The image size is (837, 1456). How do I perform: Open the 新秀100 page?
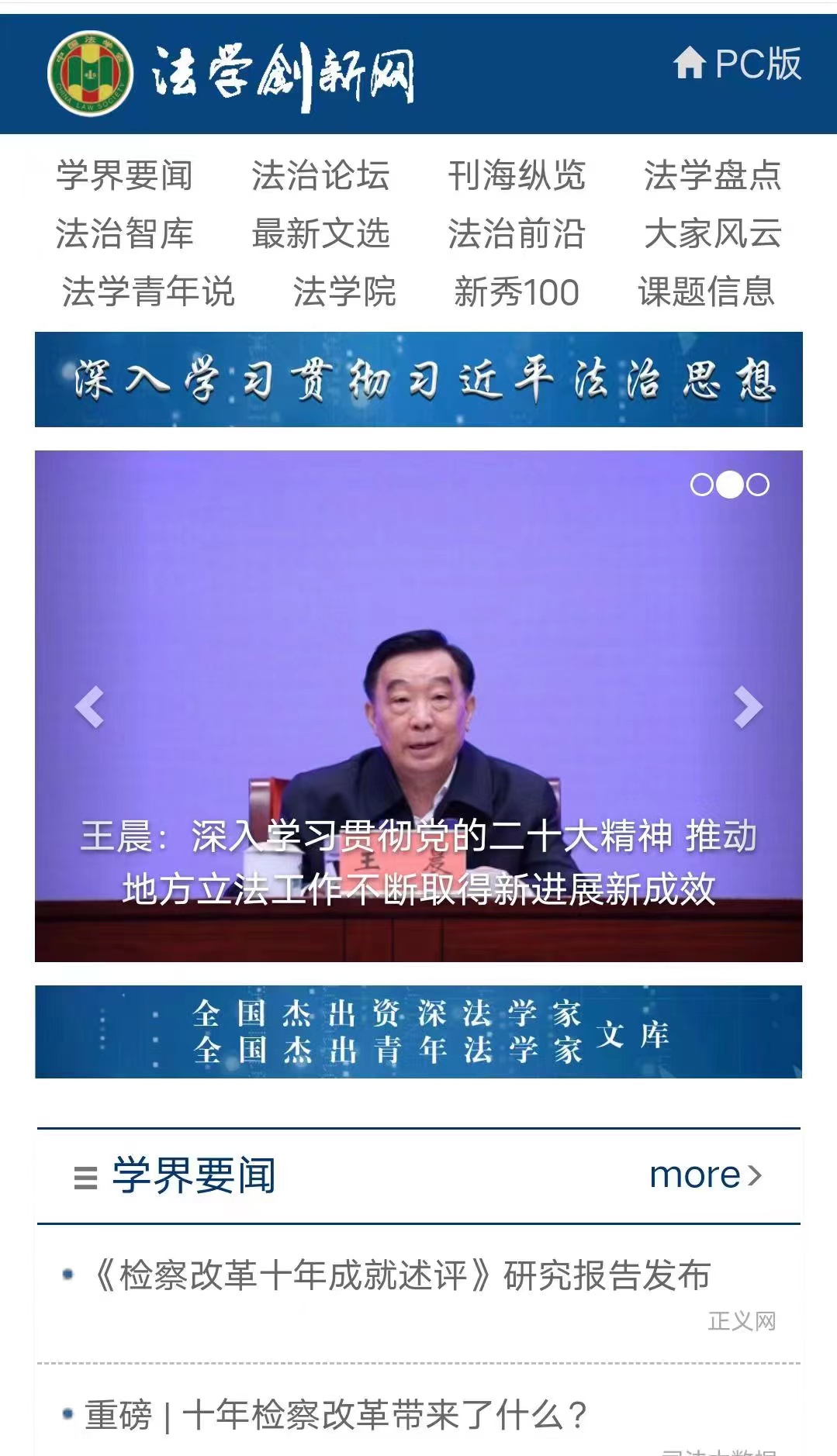pos(517,292)
